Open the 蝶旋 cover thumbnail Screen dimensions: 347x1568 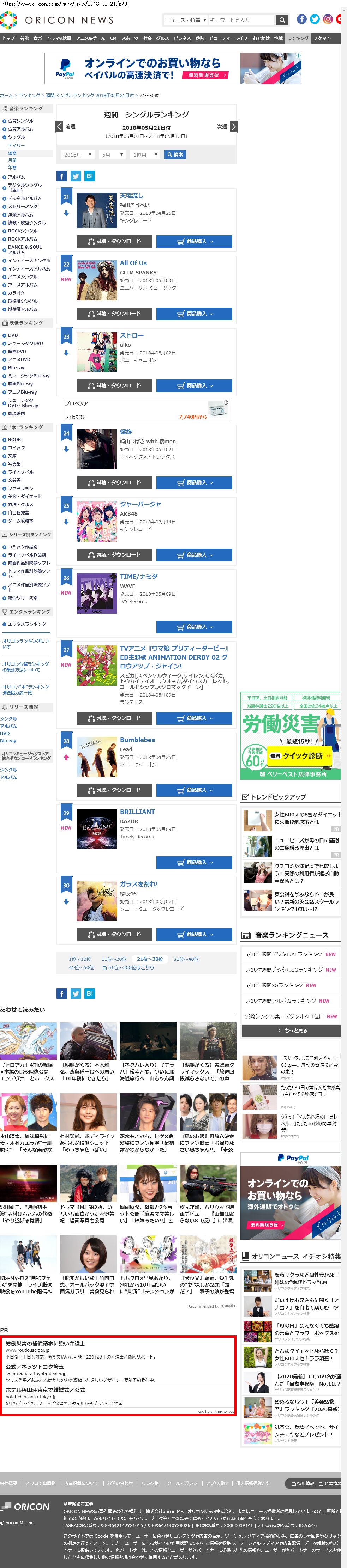(96, 449)
